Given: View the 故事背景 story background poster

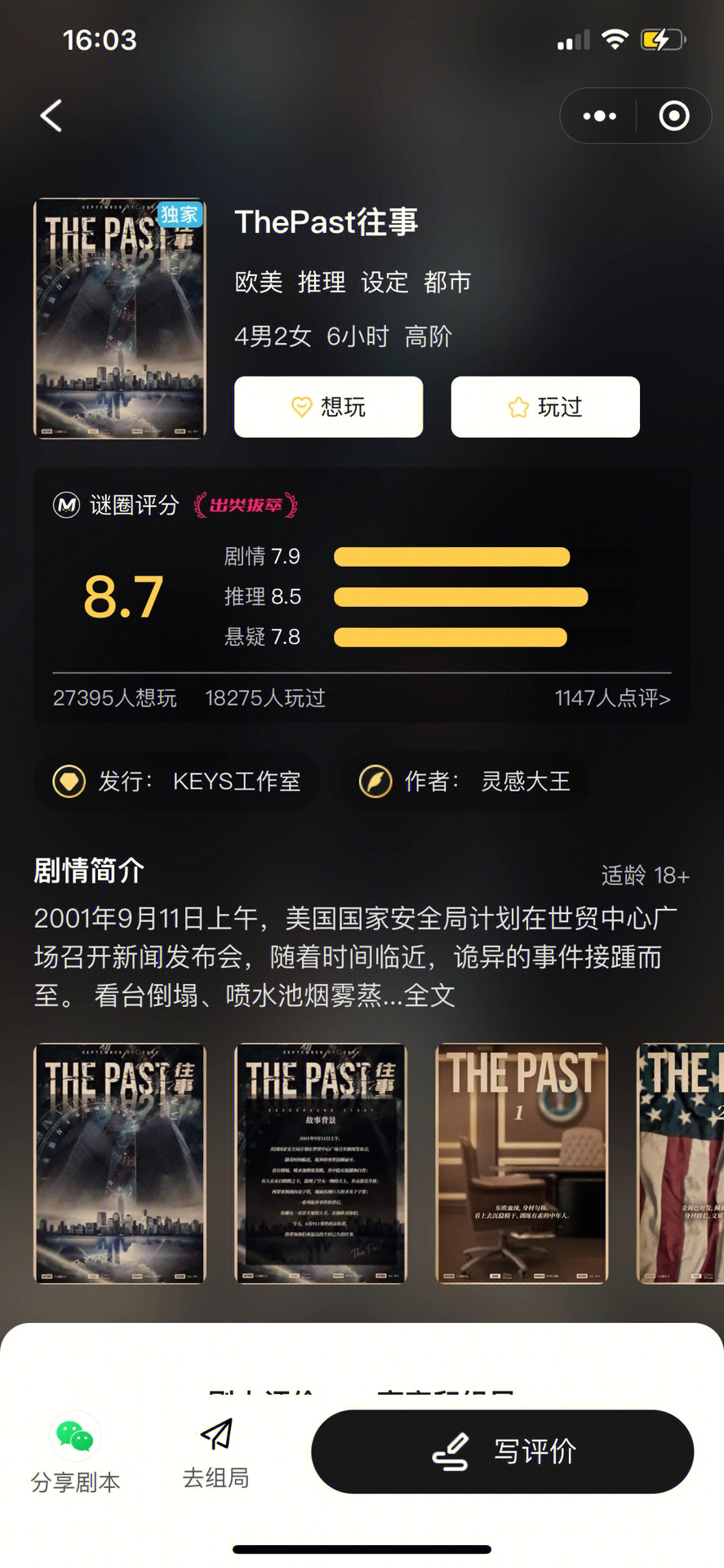Looking at the screenshot, I should point(320,1163).
